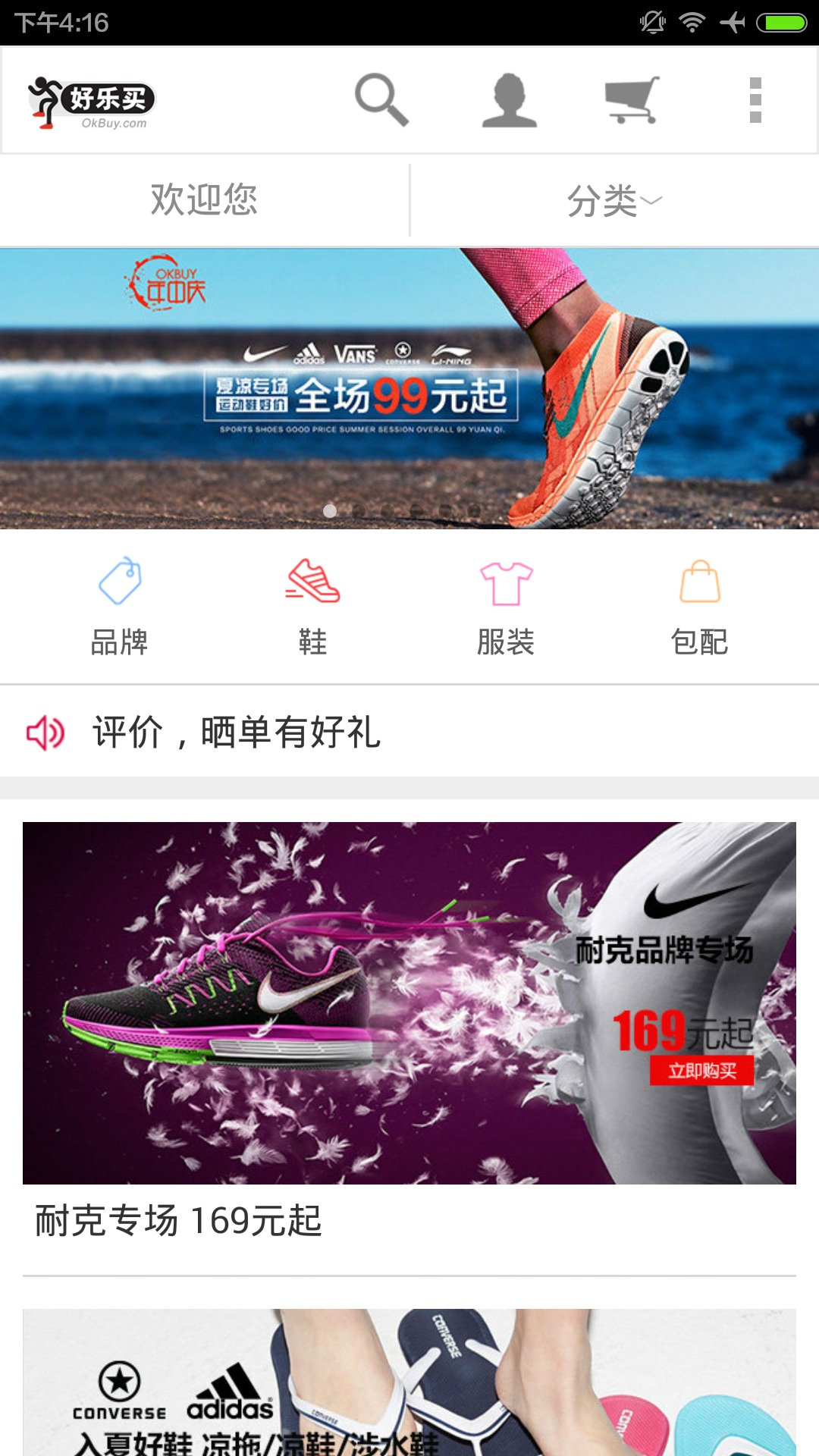Open the user account icon
Screen dimensions: 819x1456
(x=510, y=99)
